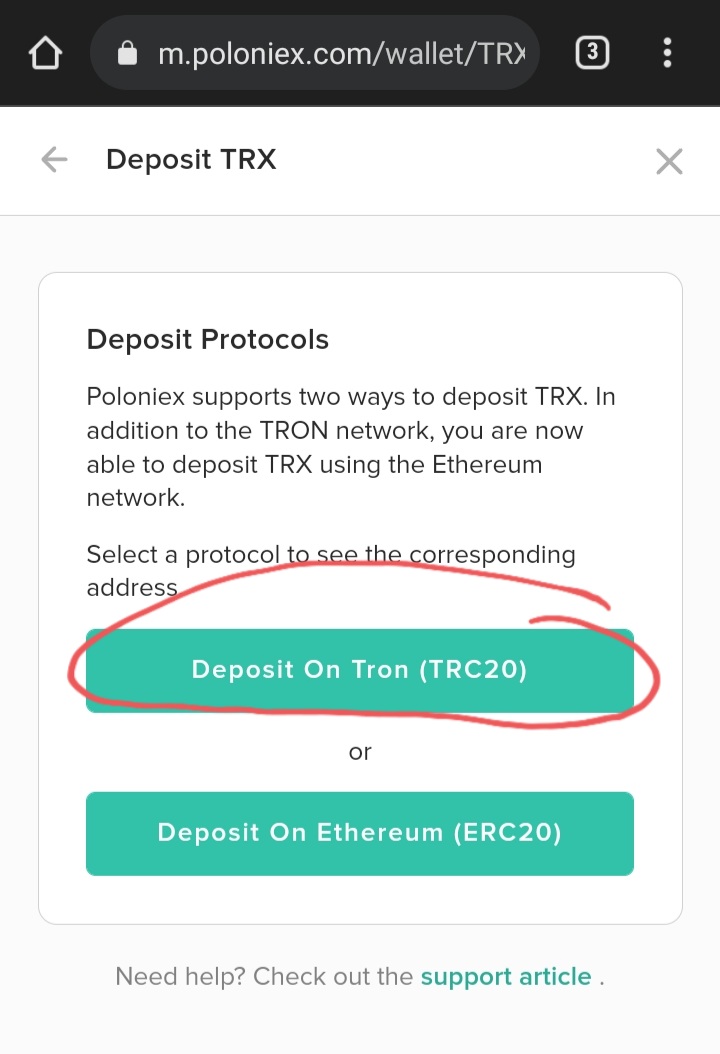Go back from Deposit TRX page

(54, 160)
